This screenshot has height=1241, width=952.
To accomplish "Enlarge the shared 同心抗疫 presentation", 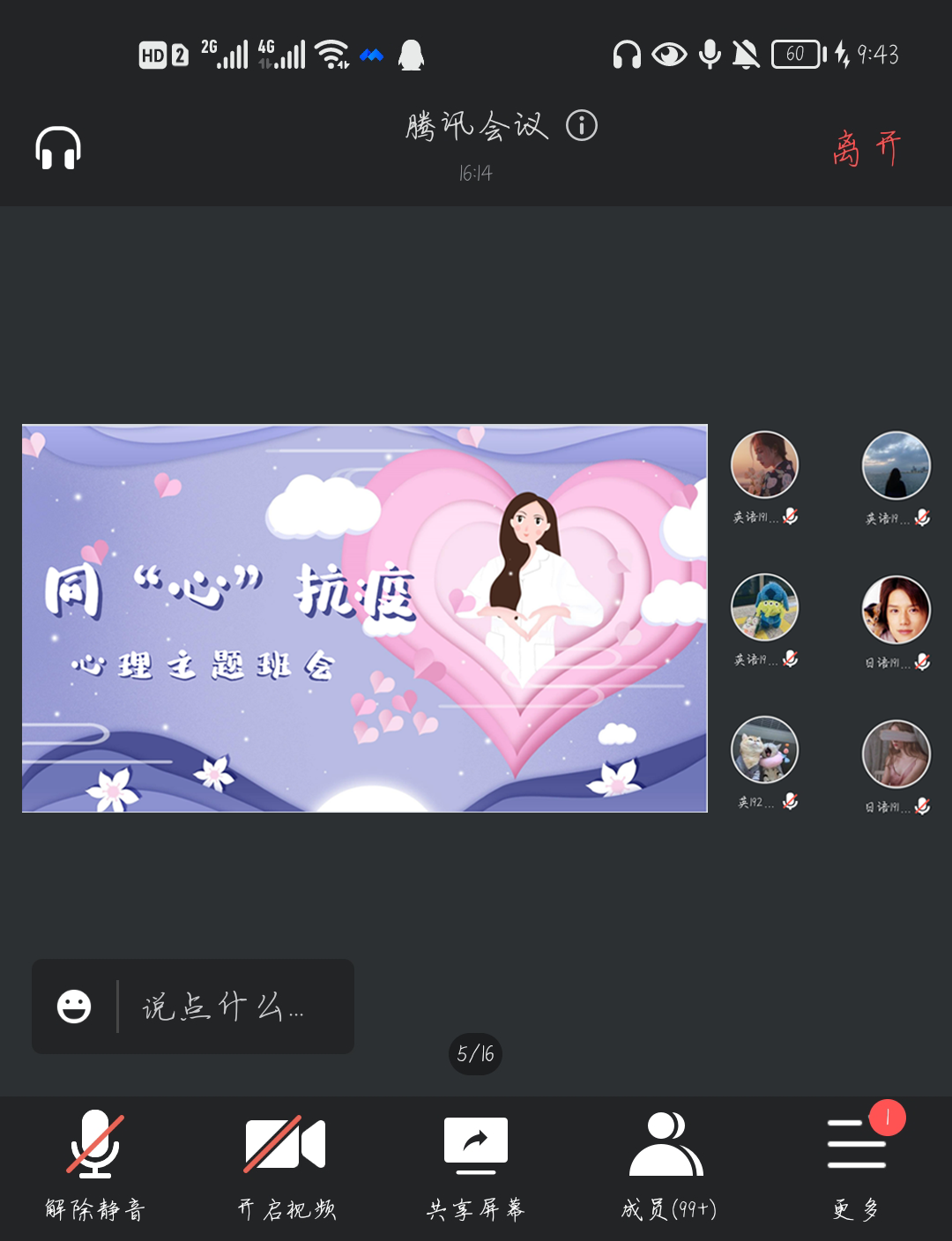I will (365, 618).
